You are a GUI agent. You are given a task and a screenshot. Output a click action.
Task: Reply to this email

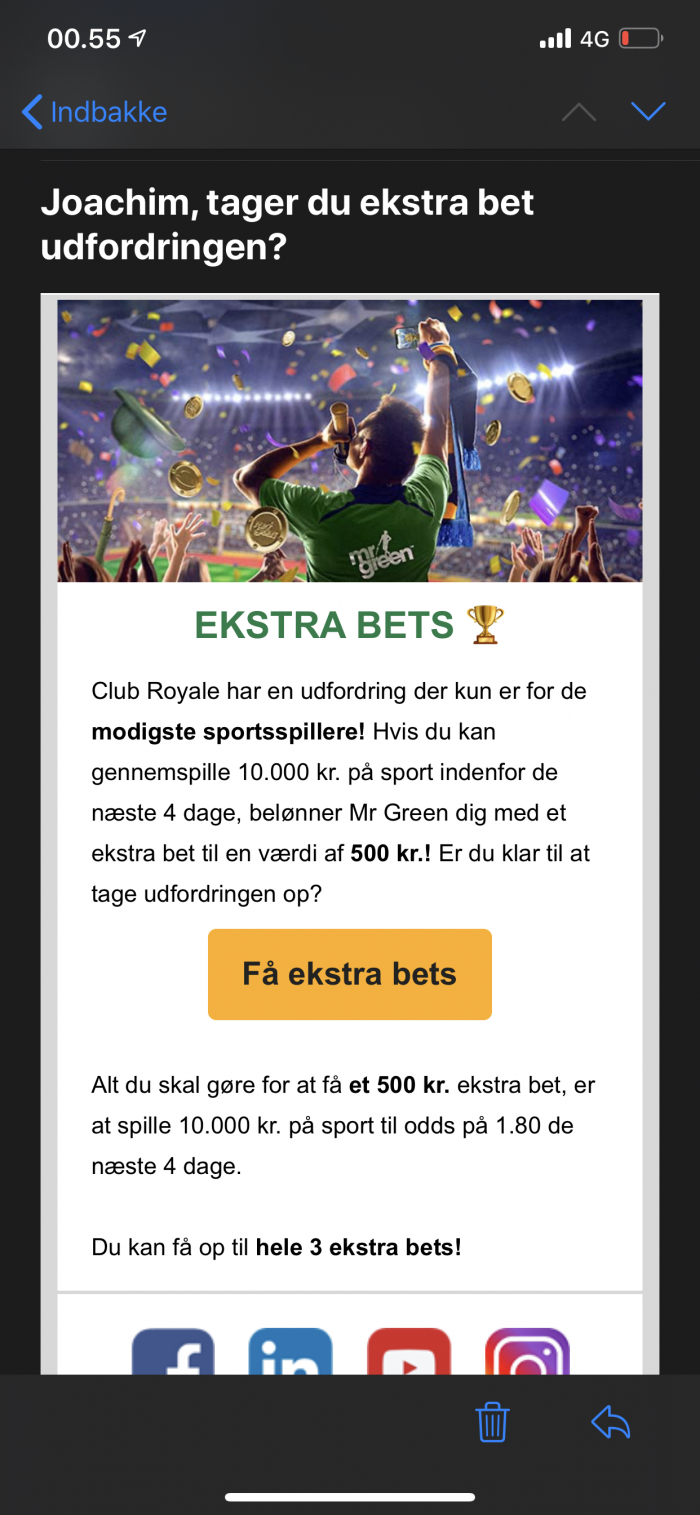click(x=610, y=1421)
